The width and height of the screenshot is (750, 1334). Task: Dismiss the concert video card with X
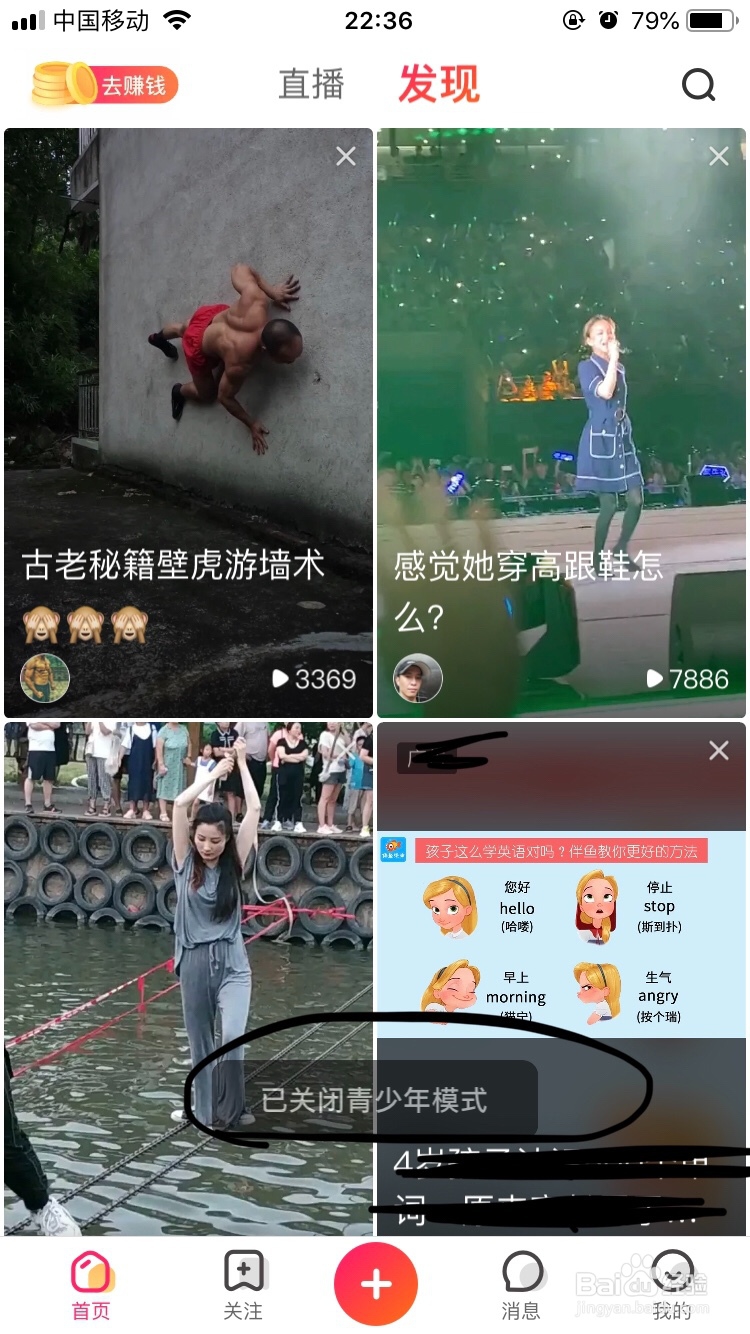pos(718,156)
